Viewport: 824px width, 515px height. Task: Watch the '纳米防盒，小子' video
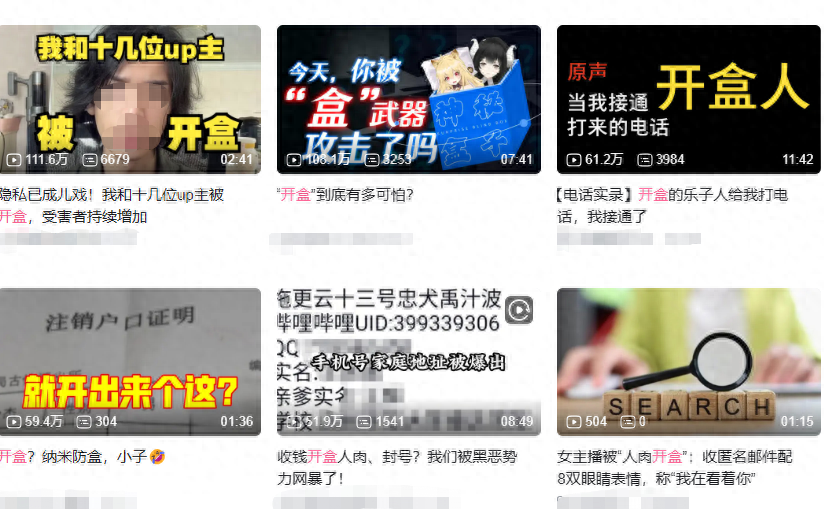130,362
